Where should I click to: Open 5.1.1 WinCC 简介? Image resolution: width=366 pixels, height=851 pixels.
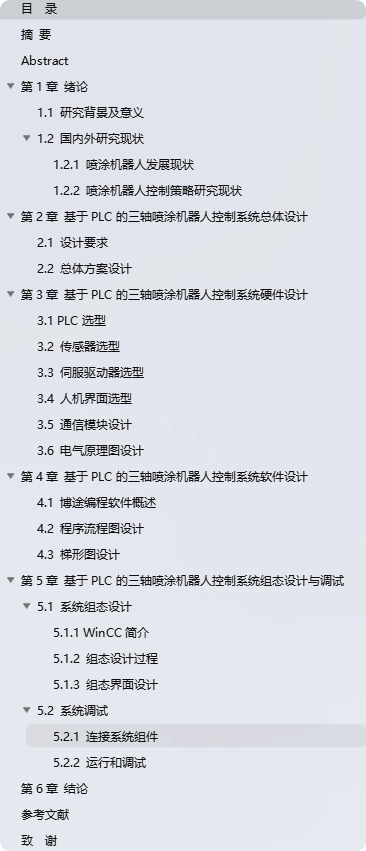coord(102,633)
